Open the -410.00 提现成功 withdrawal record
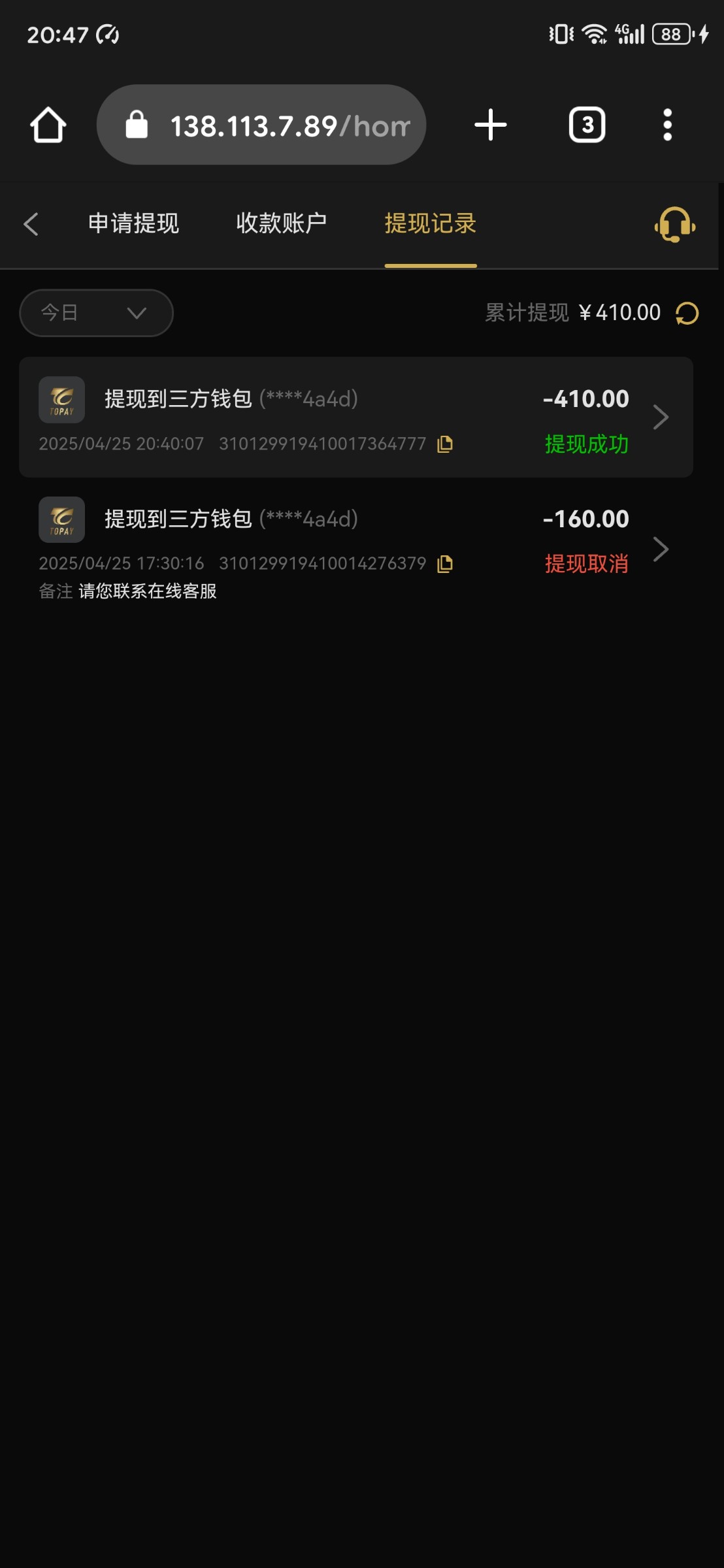 click(x=355, y=417)
